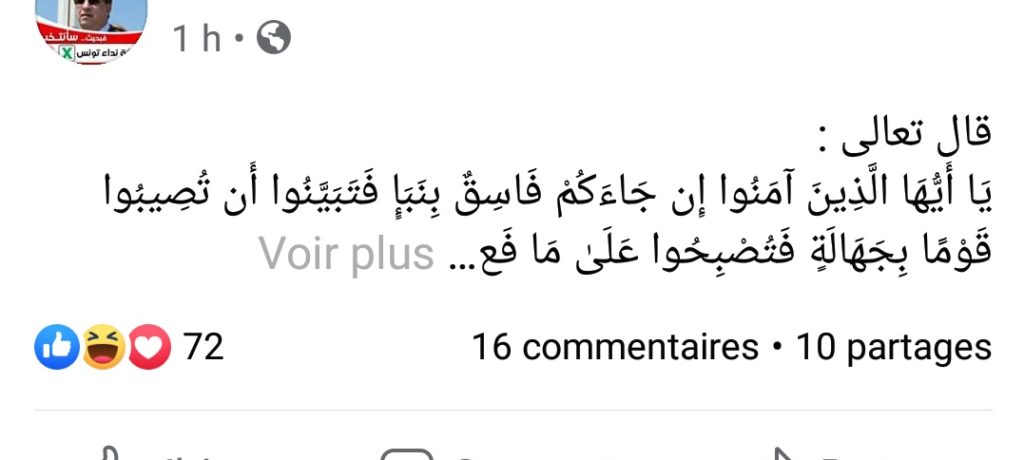This screenshot has width=1024, height=460.
Task: Open the post author's profile picture
Action: pyautogui.click(x=91, y=30)
